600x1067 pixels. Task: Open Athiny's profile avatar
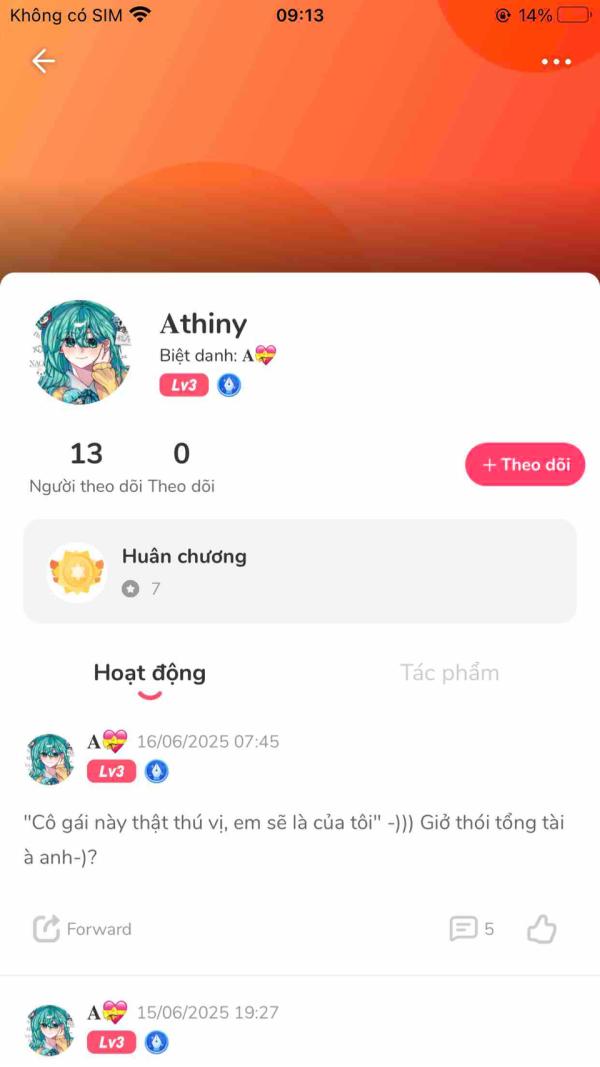[82, 352]
